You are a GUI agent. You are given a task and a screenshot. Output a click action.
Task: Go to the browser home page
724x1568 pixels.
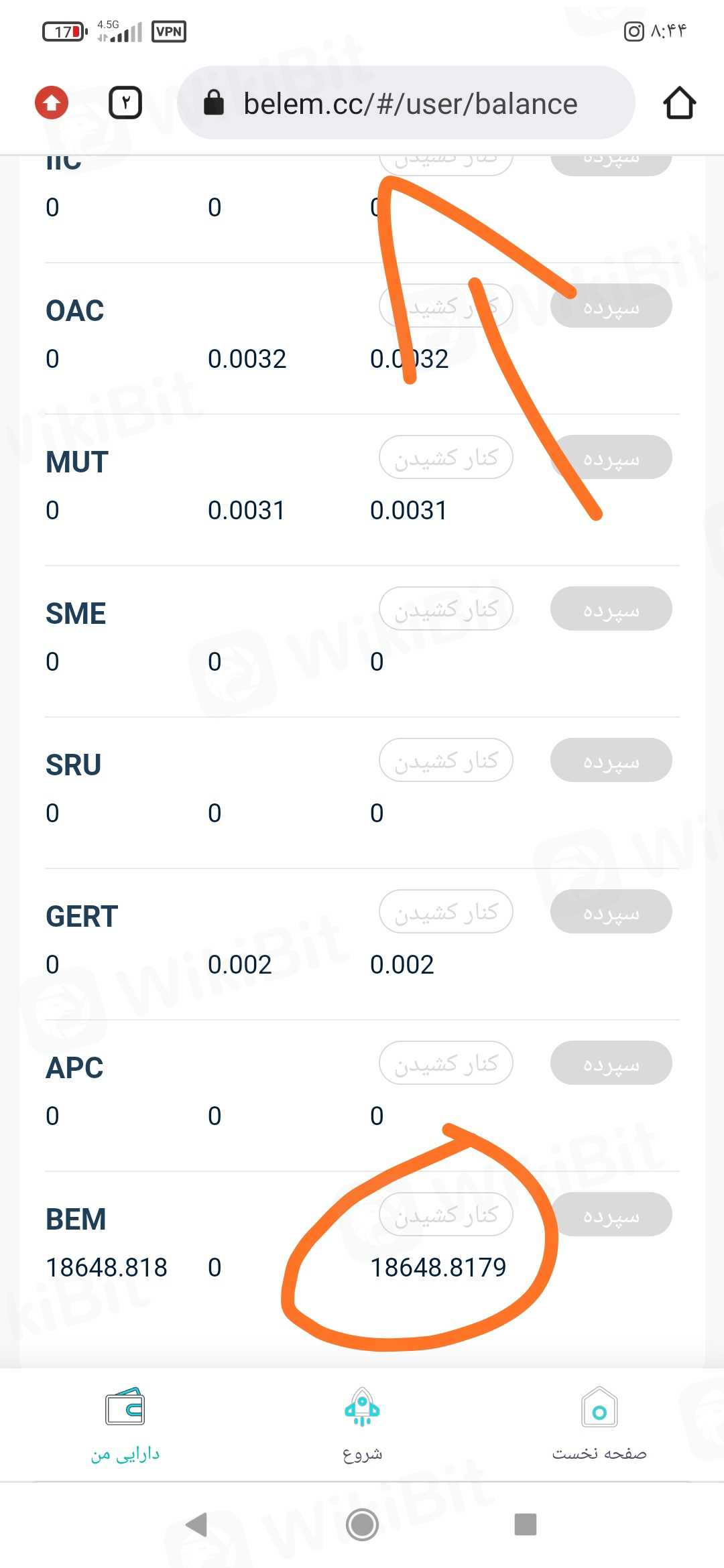pos(679,103)
